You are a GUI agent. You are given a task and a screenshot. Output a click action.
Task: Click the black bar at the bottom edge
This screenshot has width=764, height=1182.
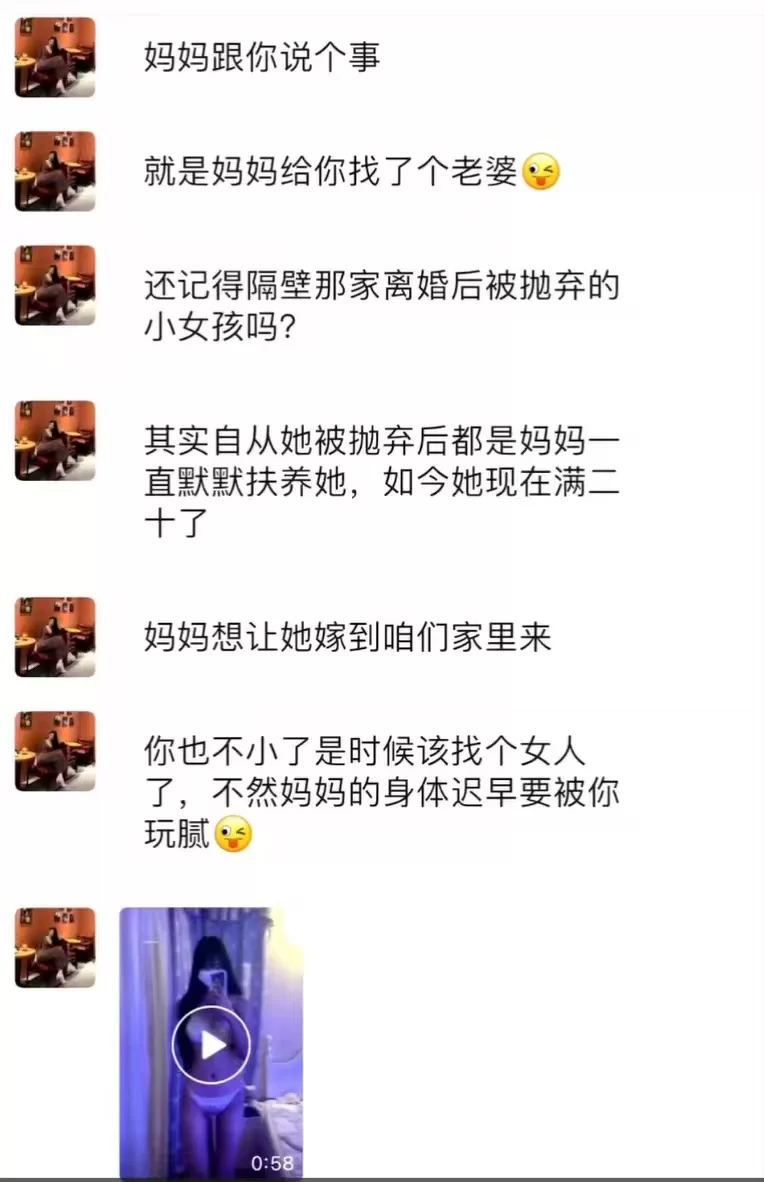pyautogui.click(x=382, y=1178)
